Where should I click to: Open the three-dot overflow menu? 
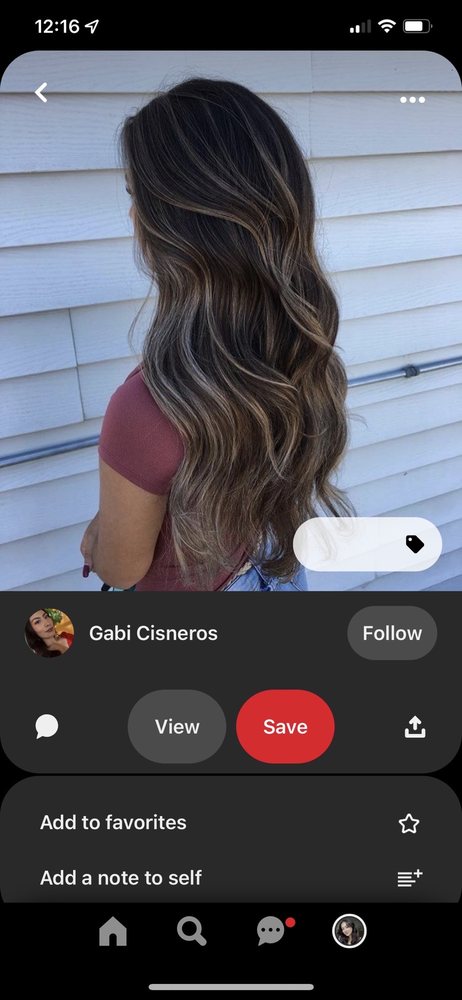click(x=412, y=100)
